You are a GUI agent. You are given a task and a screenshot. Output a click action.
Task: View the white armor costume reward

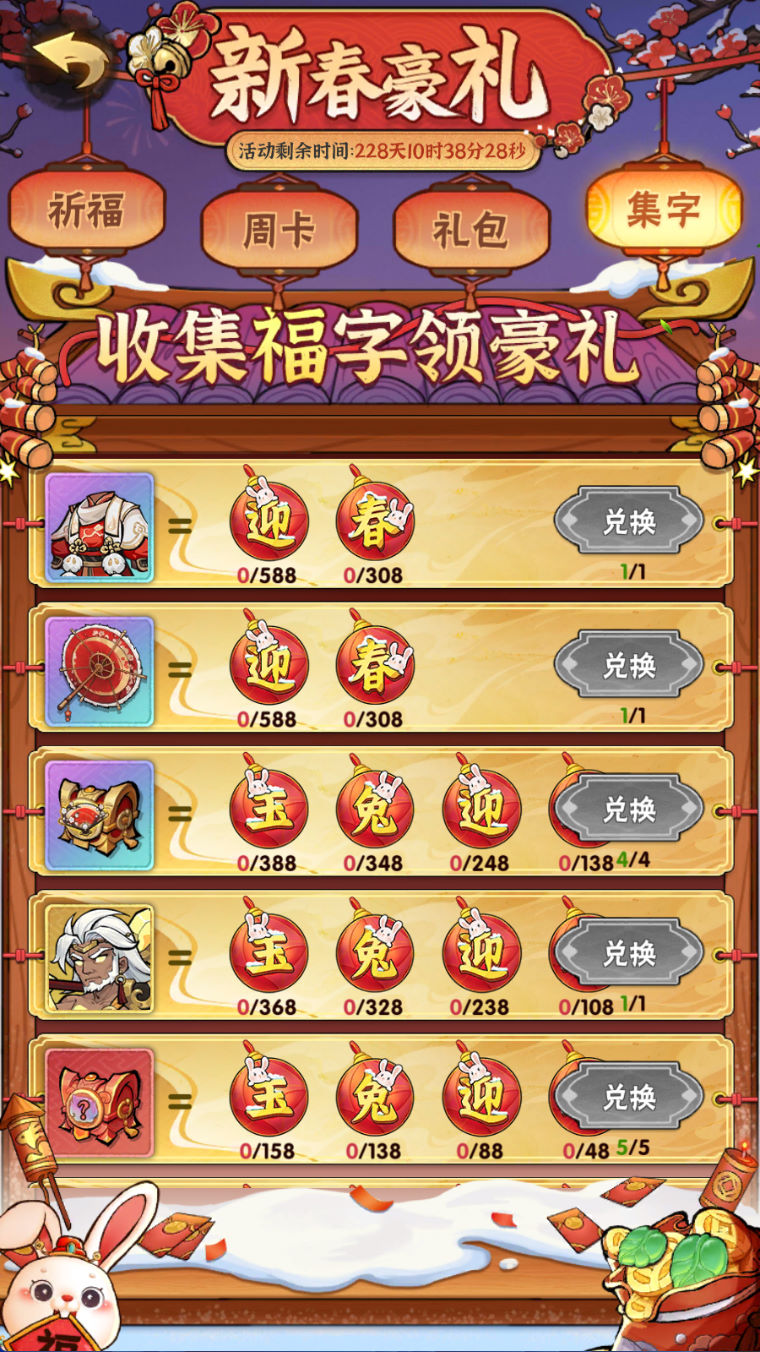[99, 527]
